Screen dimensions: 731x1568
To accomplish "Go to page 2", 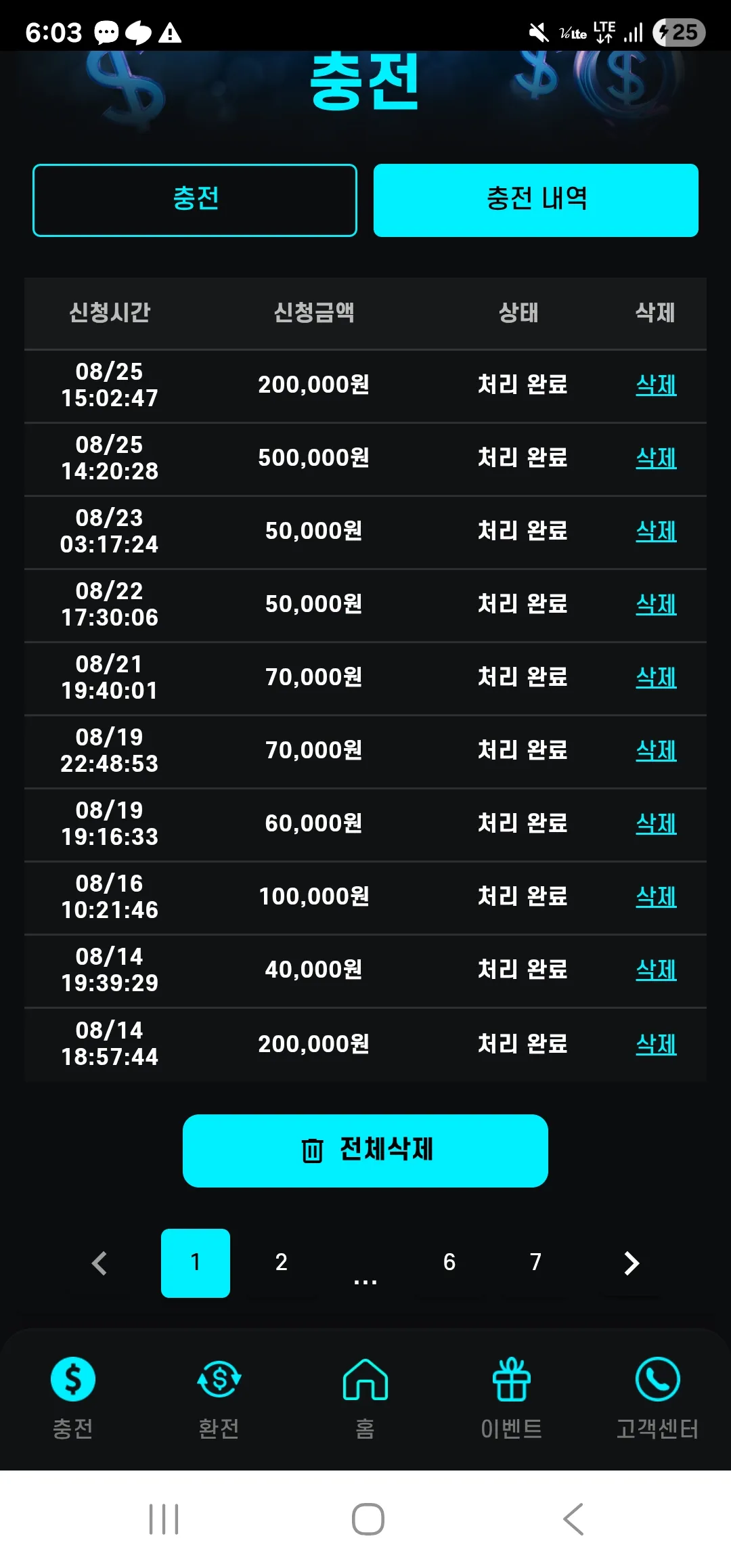I will 282,1263.
